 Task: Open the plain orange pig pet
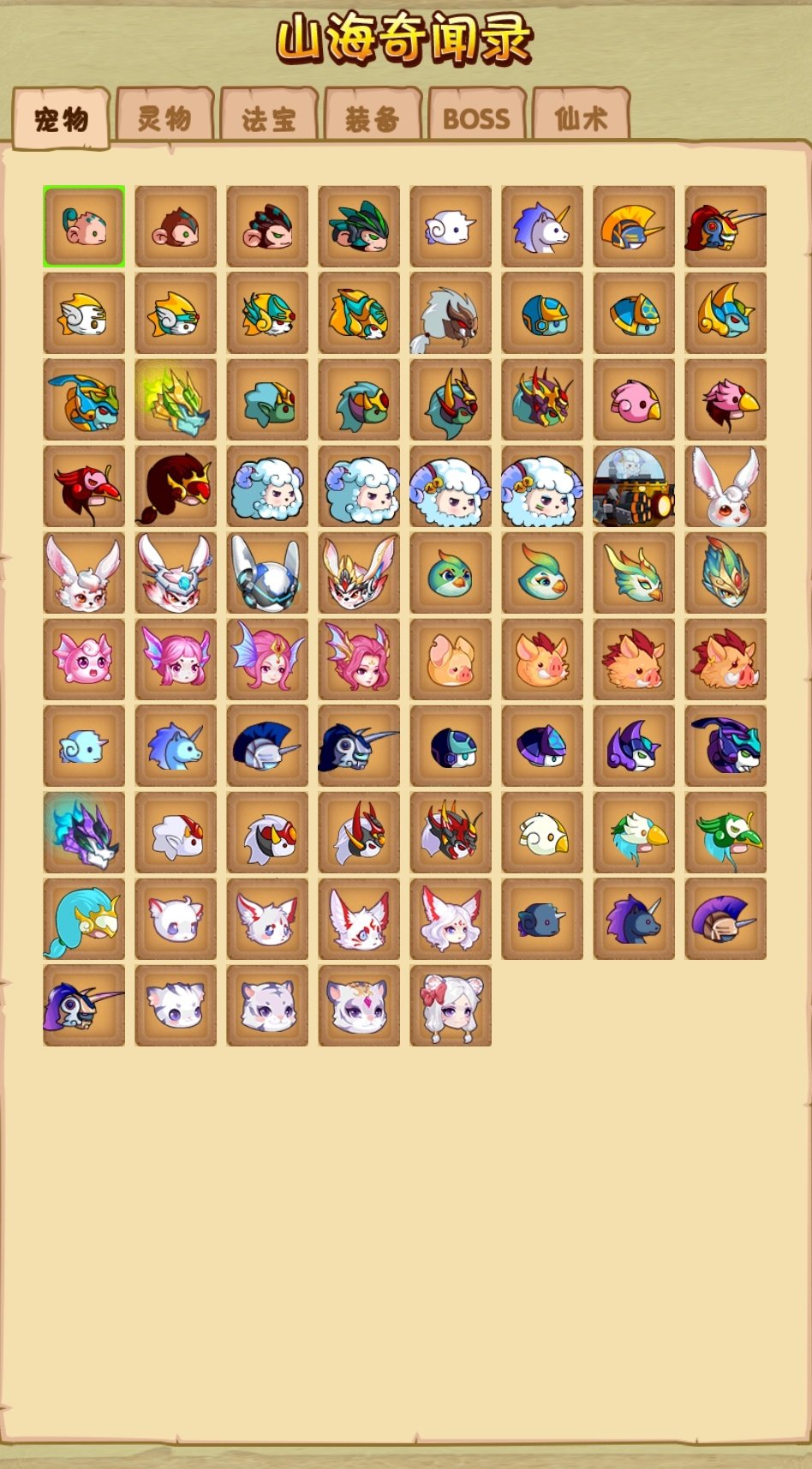pyautogui.click(x=451, y=659)
